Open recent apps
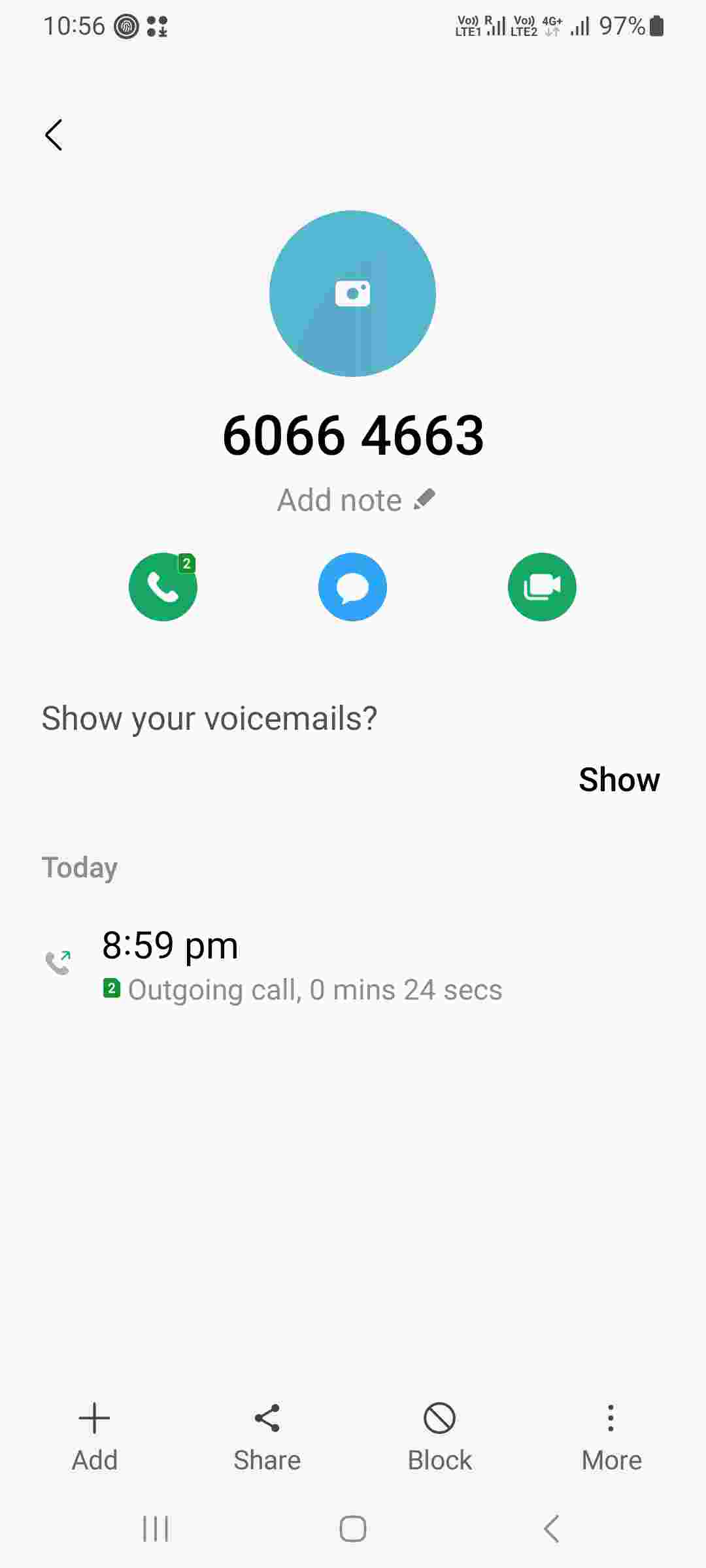The image size is (706, 1568). (156, 1529)
